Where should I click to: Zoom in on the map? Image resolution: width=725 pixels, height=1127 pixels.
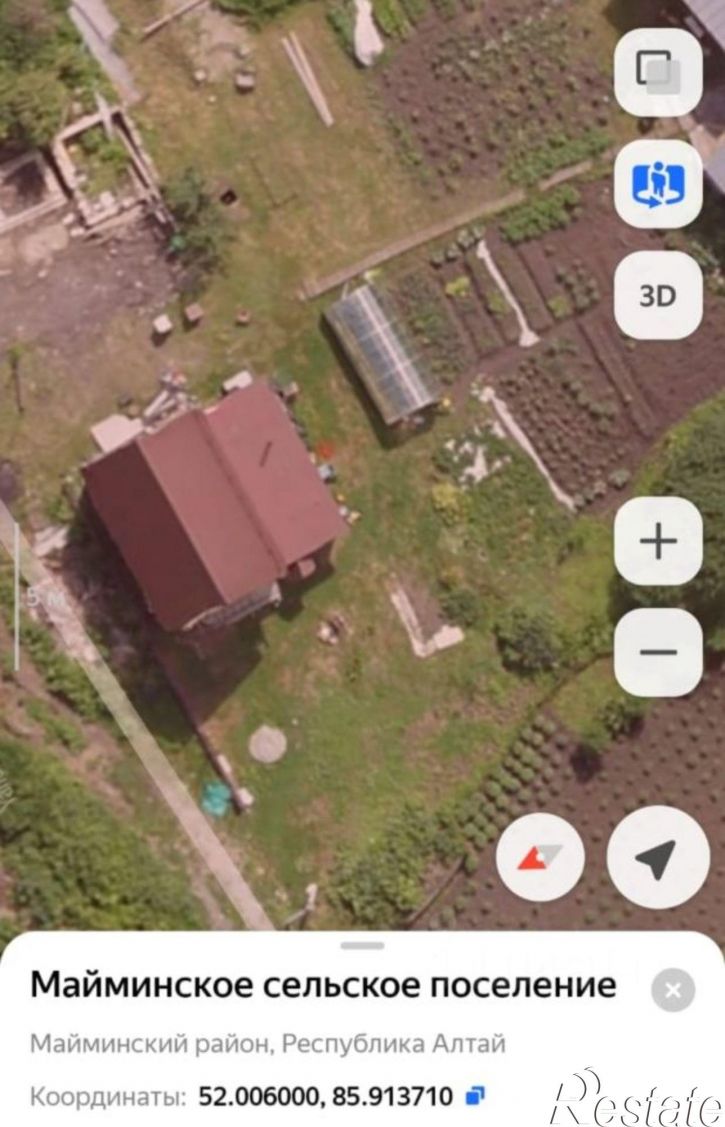(657, 541)
